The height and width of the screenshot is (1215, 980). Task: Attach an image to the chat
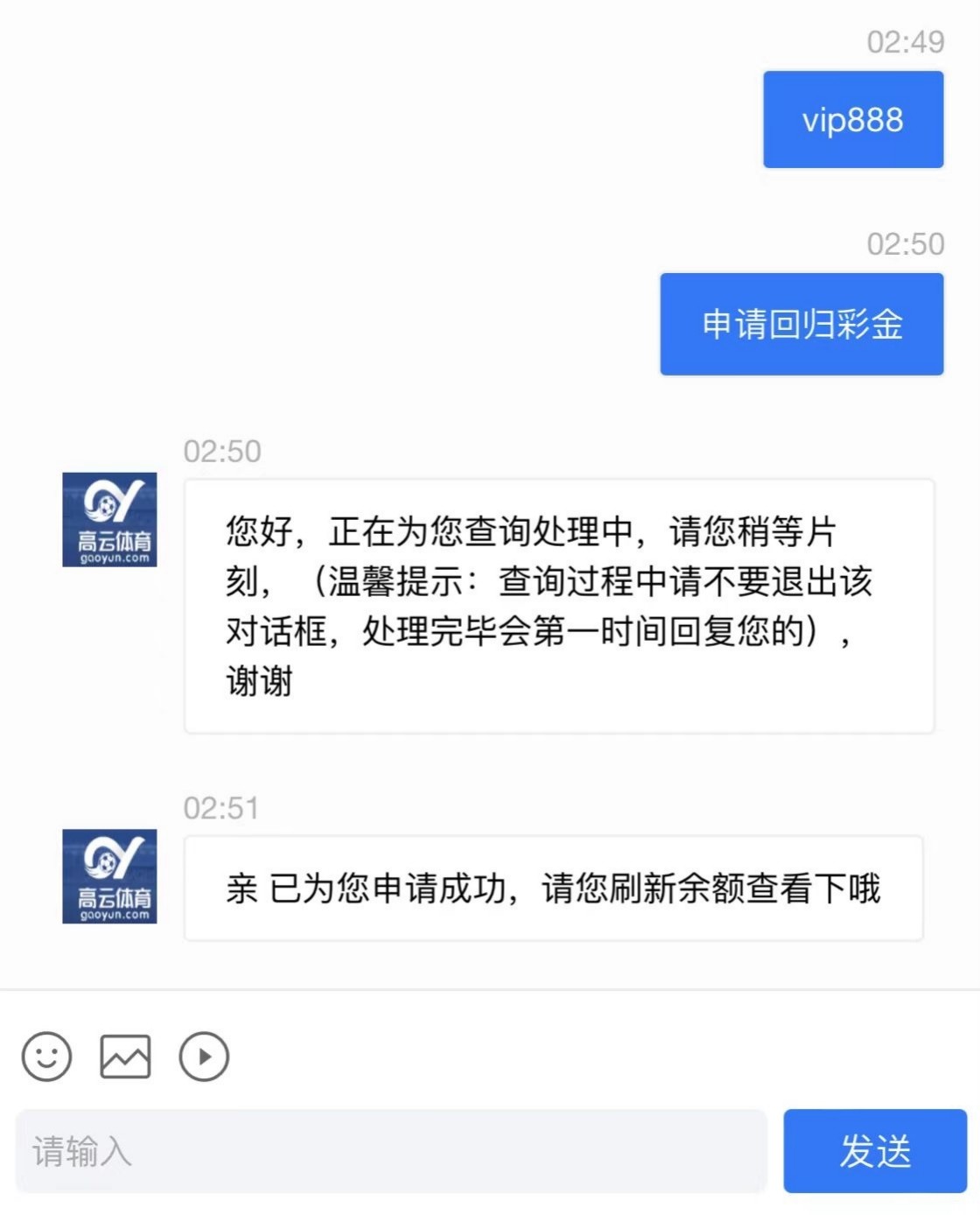(x=125, y=1057)
